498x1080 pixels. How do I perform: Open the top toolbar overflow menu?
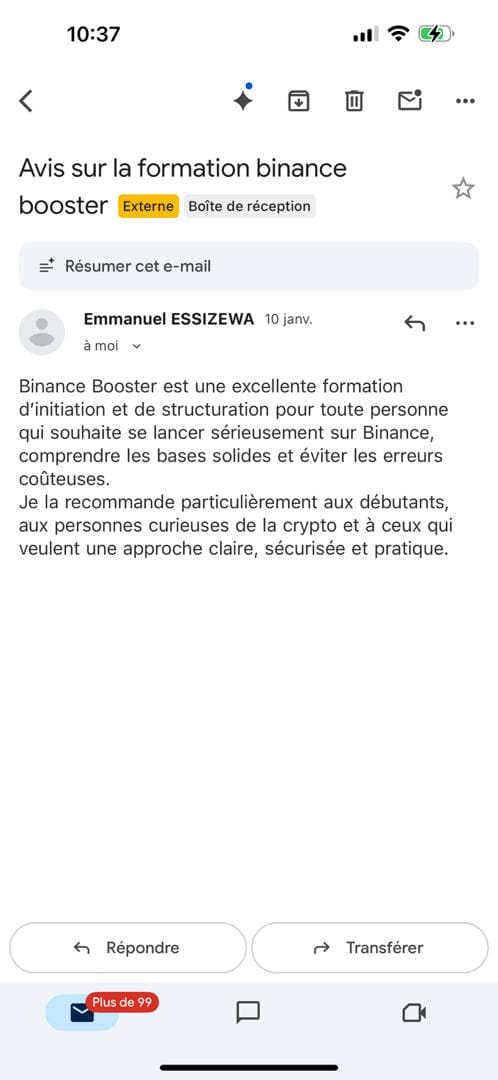(x=466, y=101)
